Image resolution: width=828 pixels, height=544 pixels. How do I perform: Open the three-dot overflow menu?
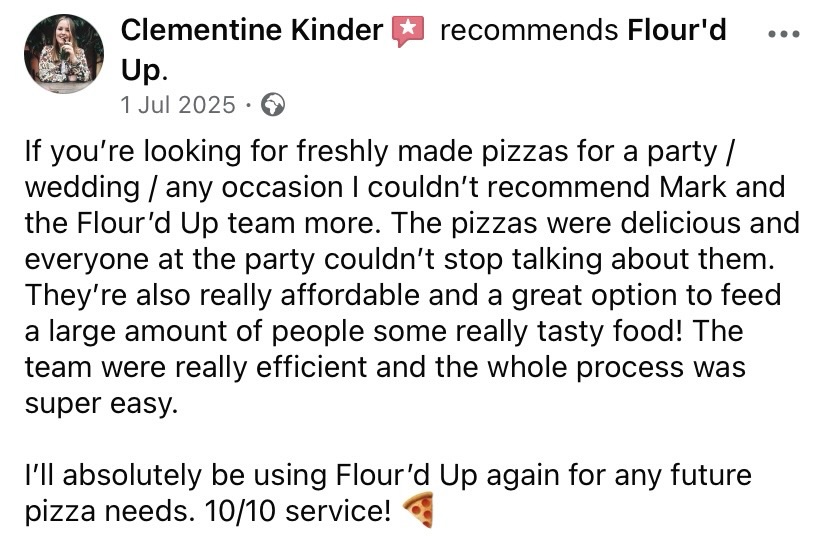(782, 33)
